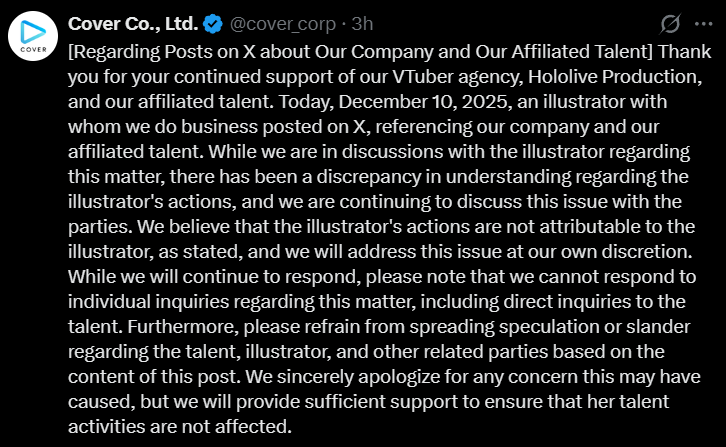Open the @cover_corp handle
The width and height of the screenshot is (726, 447).
coord(283,24)
